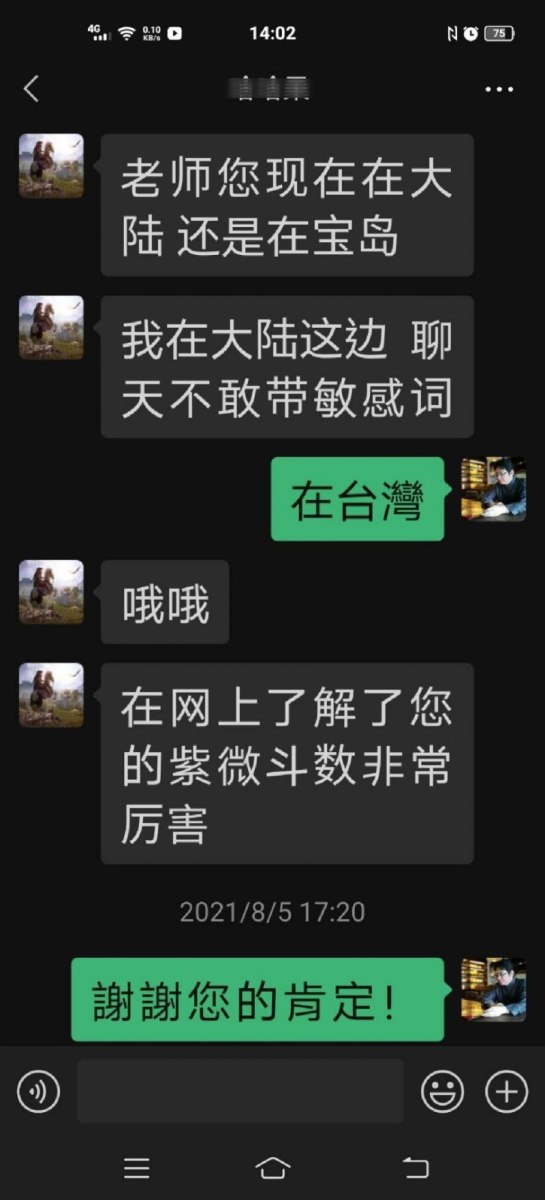The image size is (545, 1200).
Task: Go back to the chat list
Action: (31, 89)
